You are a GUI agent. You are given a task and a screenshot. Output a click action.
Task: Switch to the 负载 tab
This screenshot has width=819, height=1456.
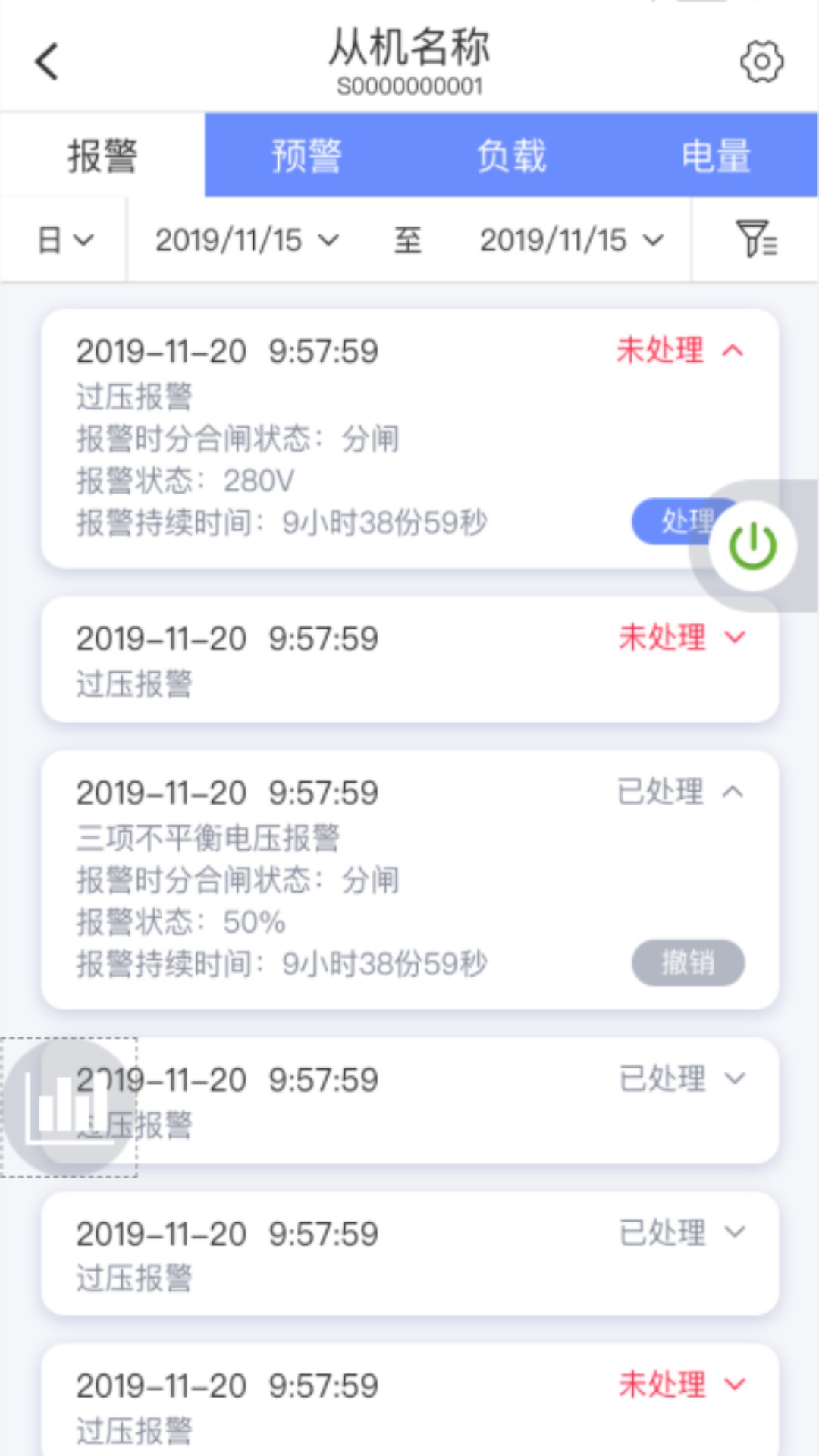(x=511, y=155)
